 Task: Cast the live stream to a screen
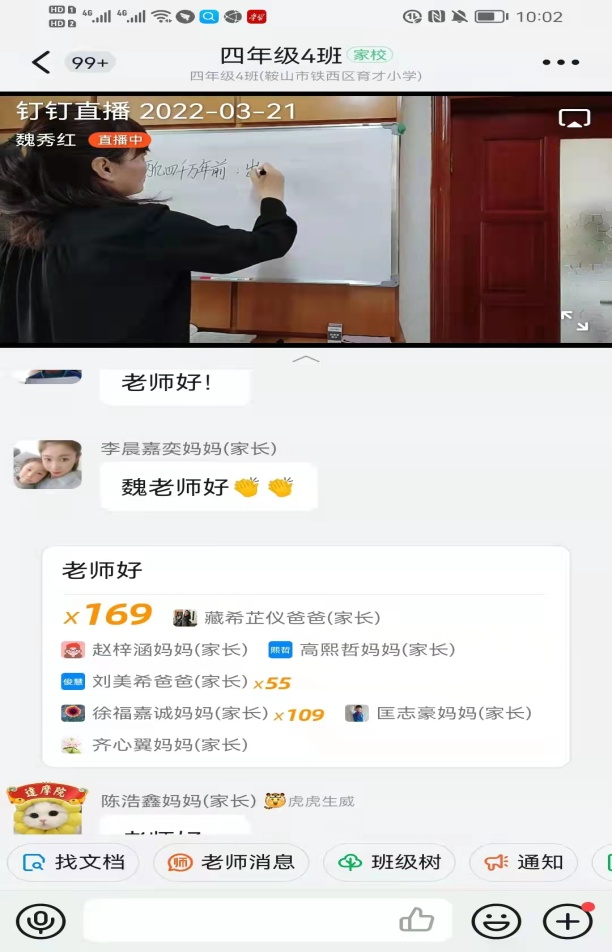(574, 118)
